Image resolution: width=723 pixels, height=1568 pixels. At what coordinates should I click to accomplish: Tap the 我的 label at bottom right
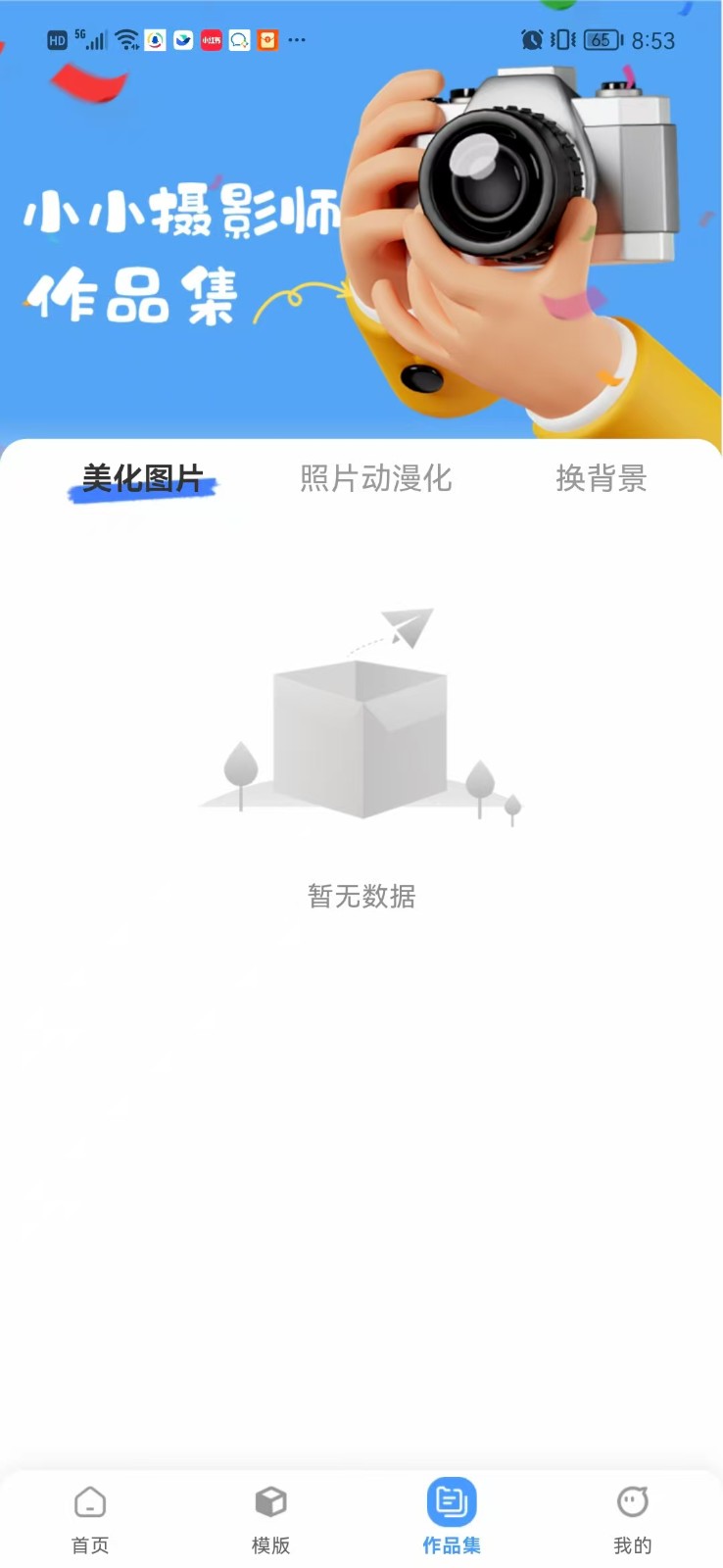[x=632, y=1545]
